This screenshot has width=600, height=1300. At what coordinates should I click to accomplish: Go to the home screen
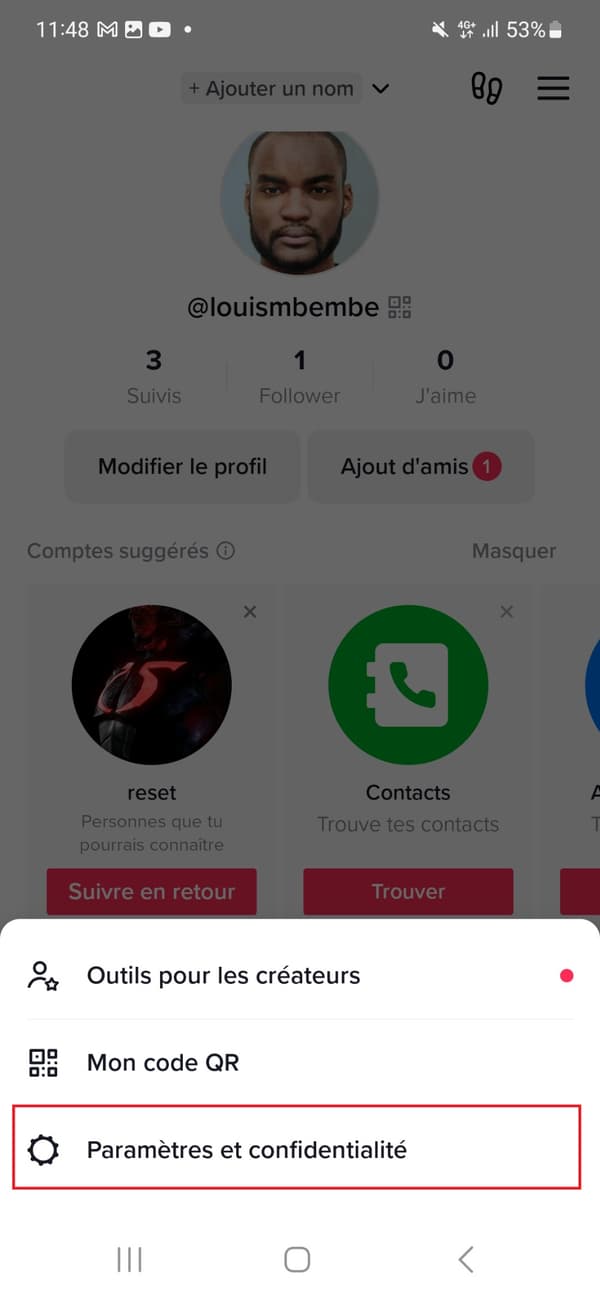point(297,1259)
